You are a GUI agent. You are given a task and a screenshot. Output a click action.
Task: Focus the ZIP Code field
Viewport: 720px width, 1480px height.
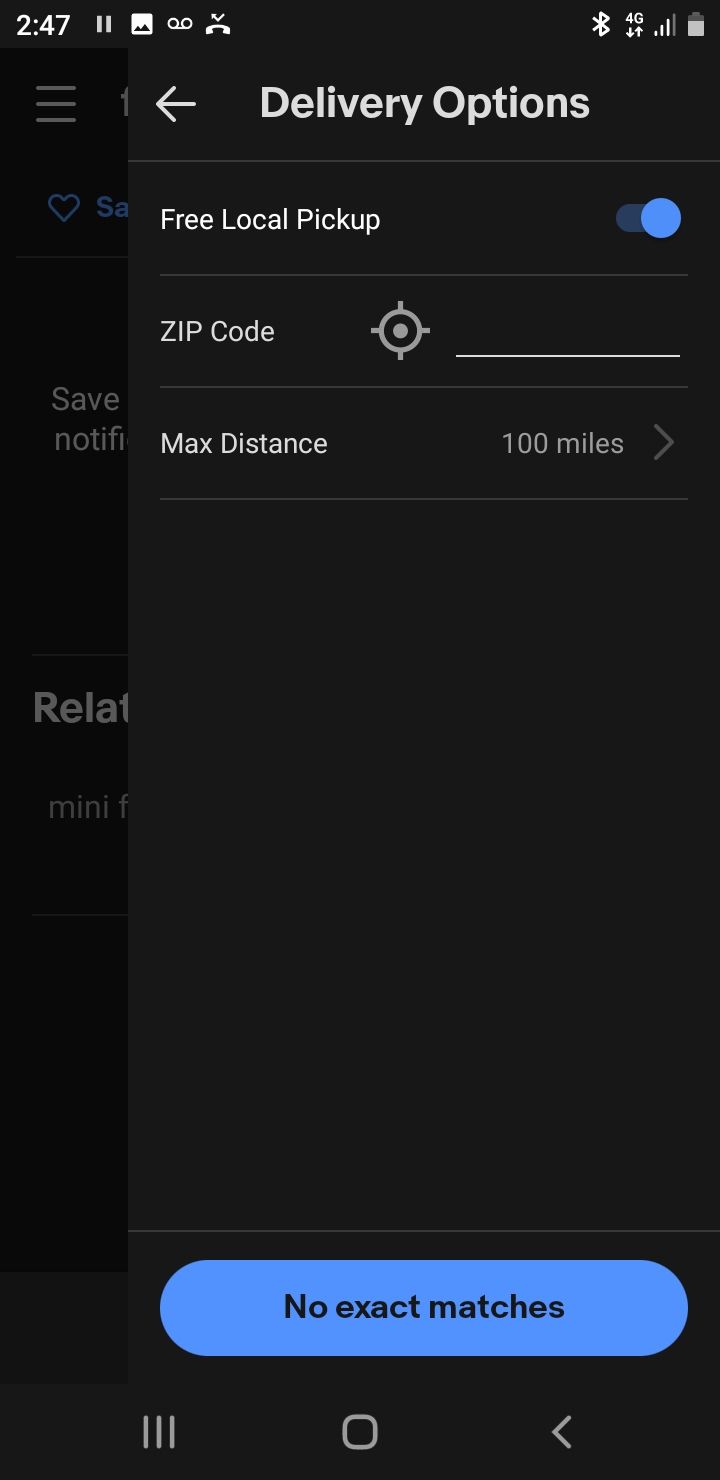tap(567, 334)
